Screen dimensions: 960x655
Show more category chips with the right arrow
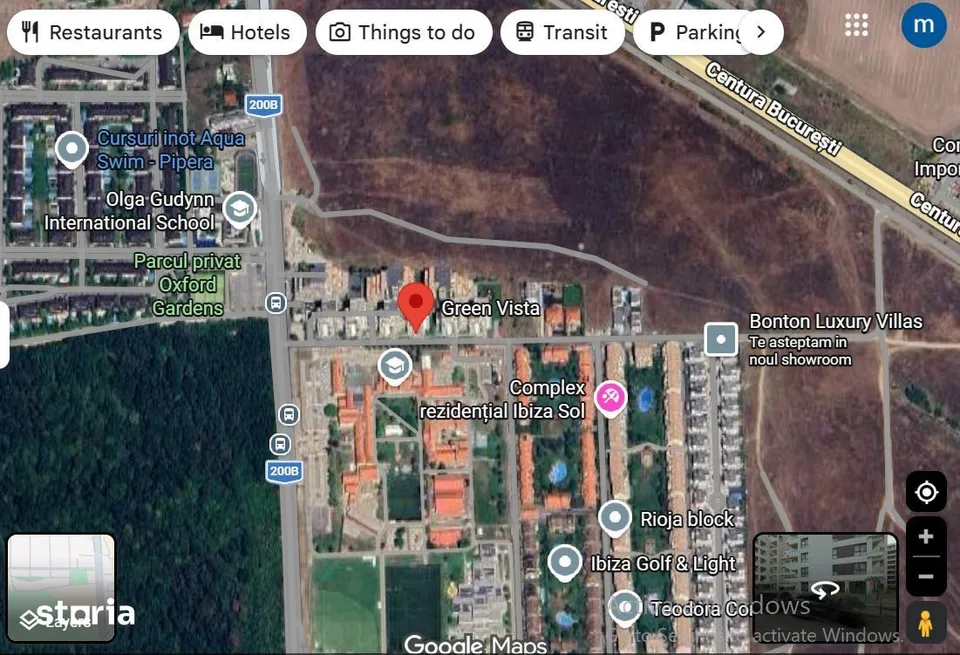point(761,32)
